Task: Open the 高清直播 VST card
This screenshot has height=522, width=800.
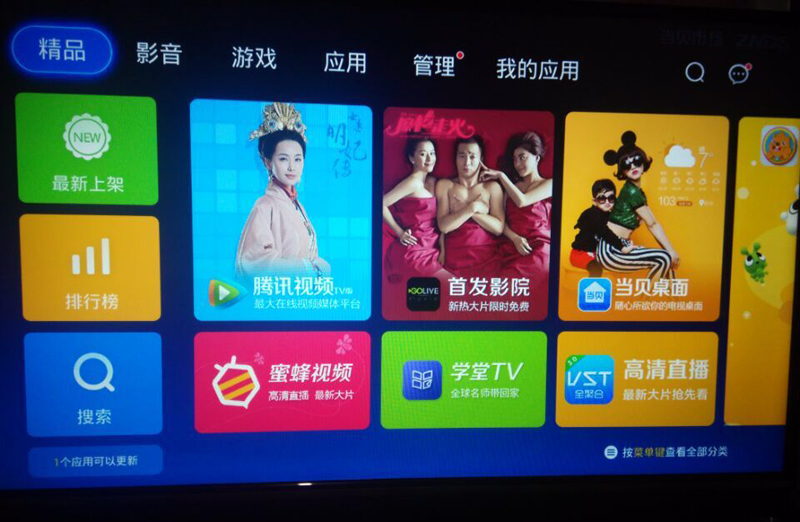Action: click(x=637, y=379)
